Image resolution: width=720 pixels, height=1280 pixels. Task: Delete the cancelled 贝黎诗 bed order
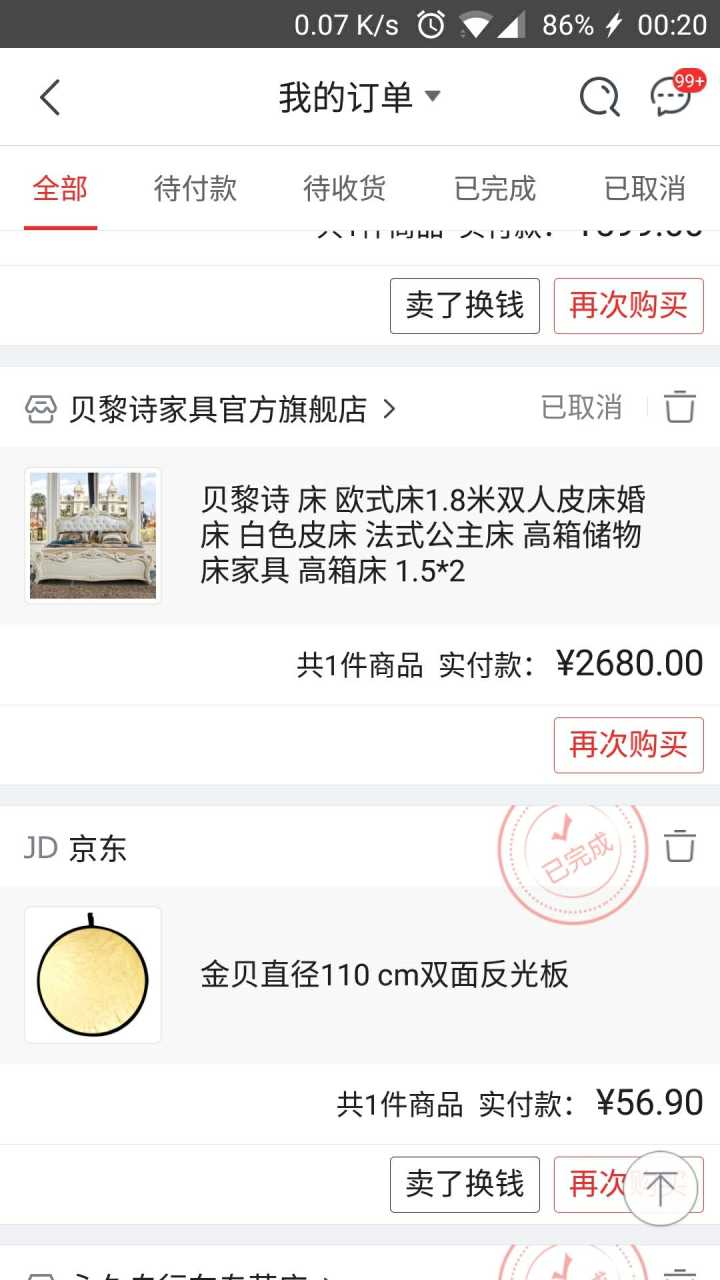pos(680,407)
